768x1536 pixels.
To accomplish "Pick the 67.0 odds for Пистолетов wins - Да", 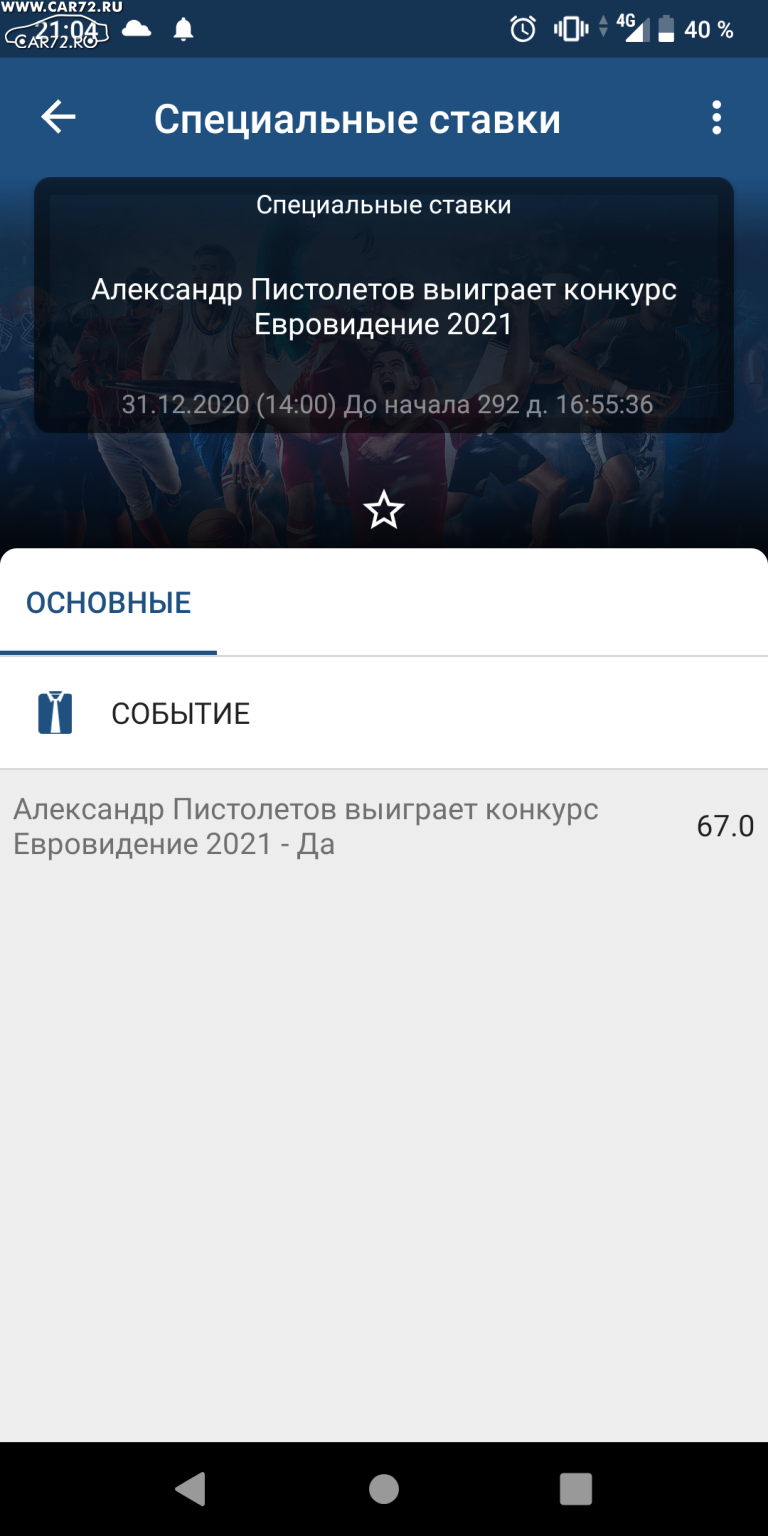I will click(x=384, y=827).
